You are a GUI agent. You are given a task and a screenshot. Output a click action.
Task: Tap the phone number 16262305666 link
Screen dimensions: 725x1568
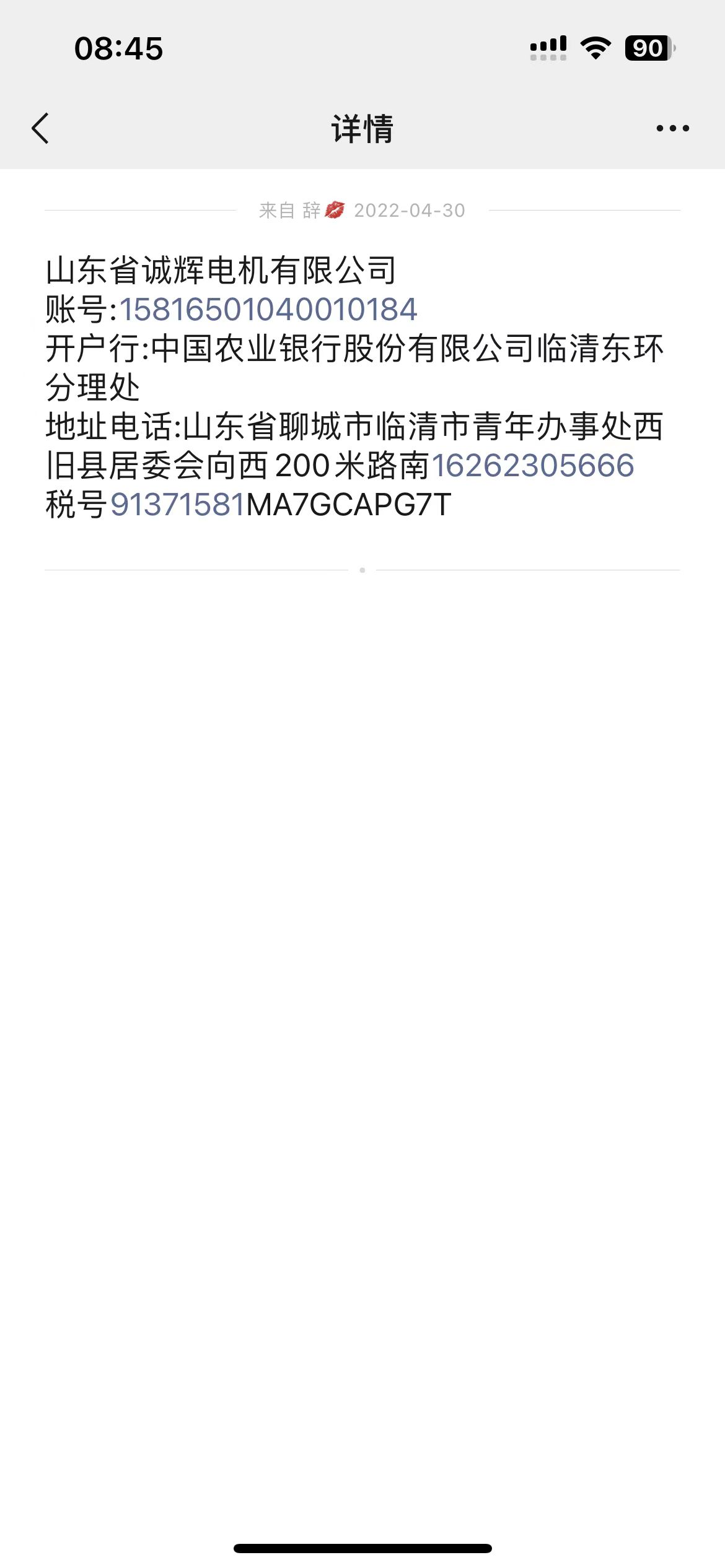coord(533,466)
